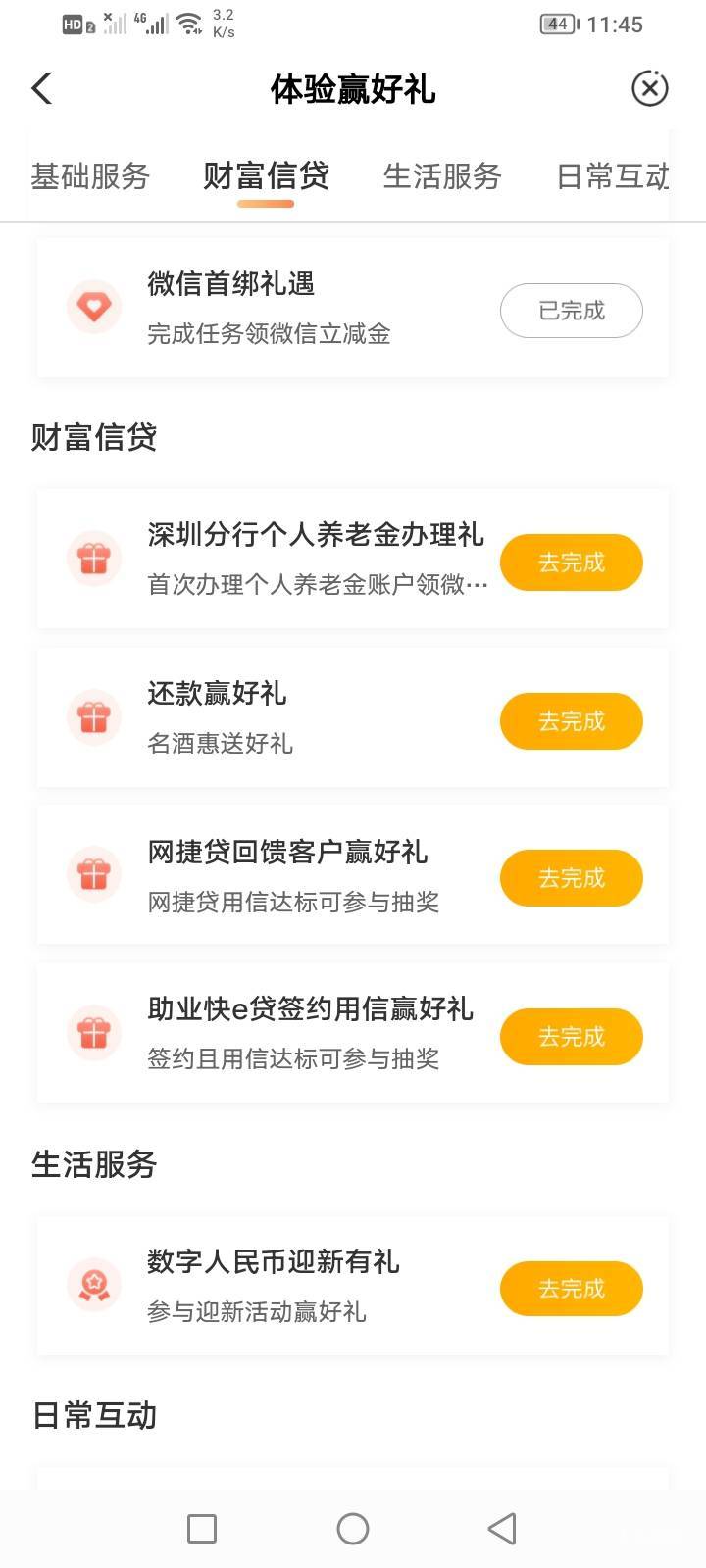Switch to the 生活服务 tab
The height and width of the screenshot is (1568, 706).
[442, 176]
